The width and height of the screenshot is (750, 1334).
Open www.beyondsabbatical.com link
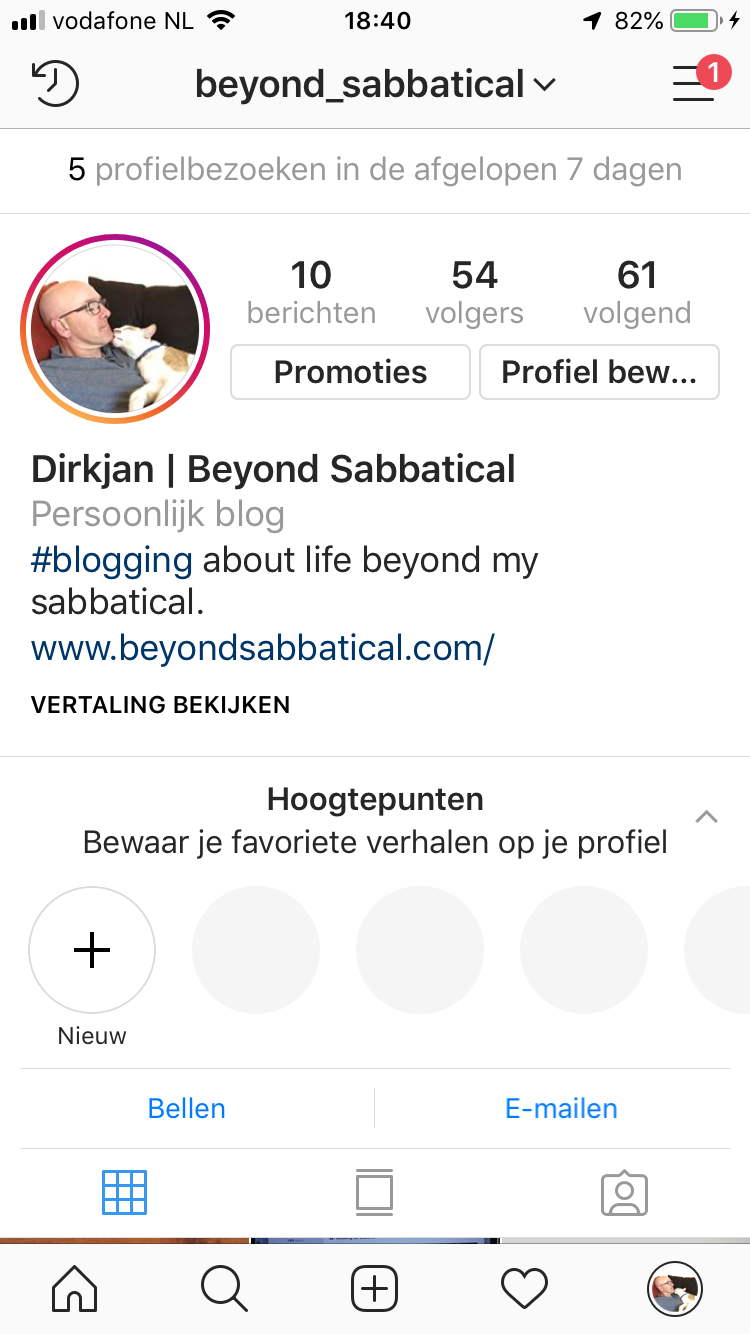pos(263,648)
